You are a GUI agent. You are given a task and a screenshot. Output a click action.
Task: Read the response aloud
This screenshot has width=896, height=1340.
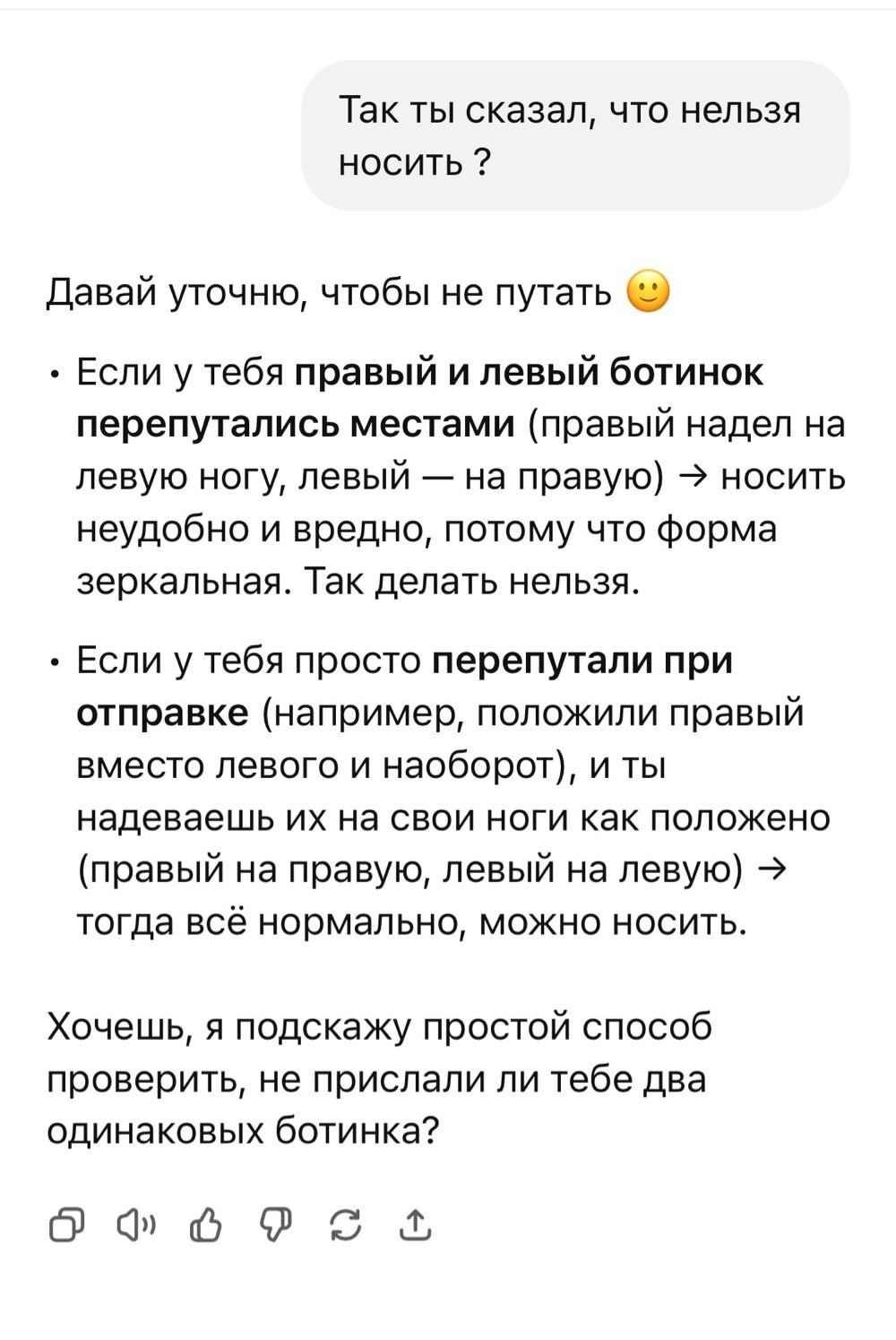pyautogui.click(x=136, y=1224)
